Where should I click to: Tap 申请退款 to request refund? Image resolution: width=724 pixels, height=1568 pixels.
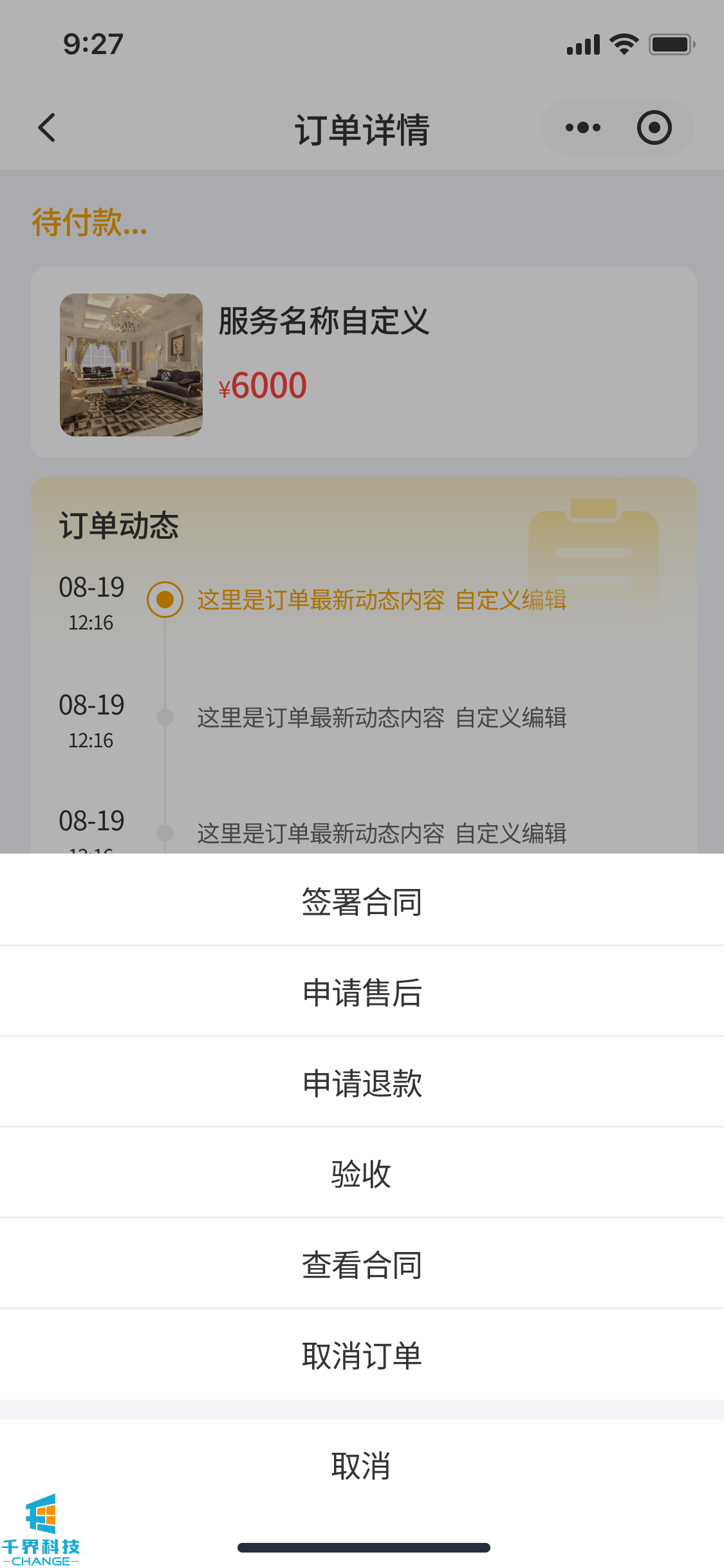click(x=362, y=1083)
